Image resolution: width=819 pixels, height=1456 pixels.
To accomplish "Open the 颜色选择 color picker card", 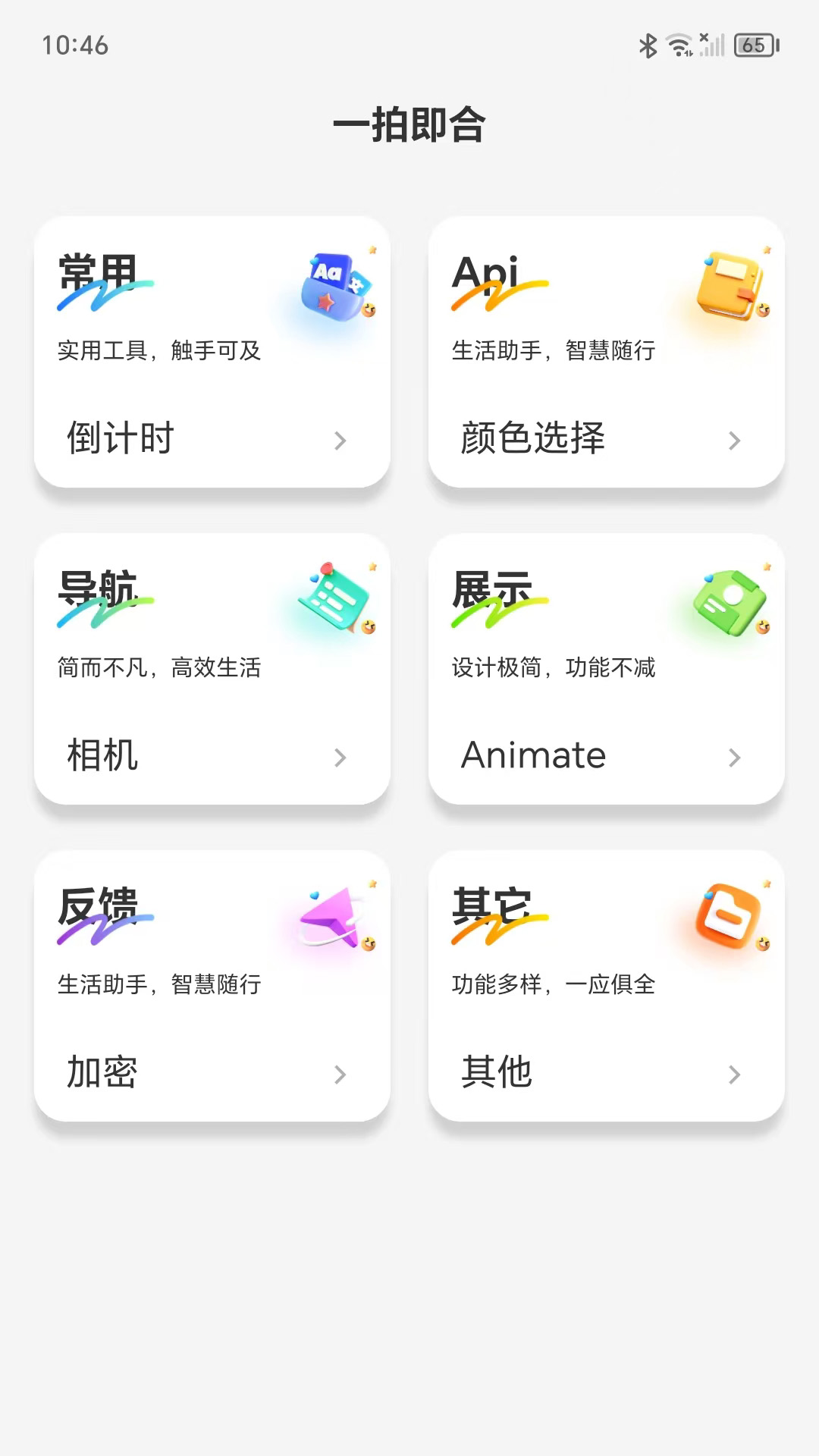I will click(605, 438).
